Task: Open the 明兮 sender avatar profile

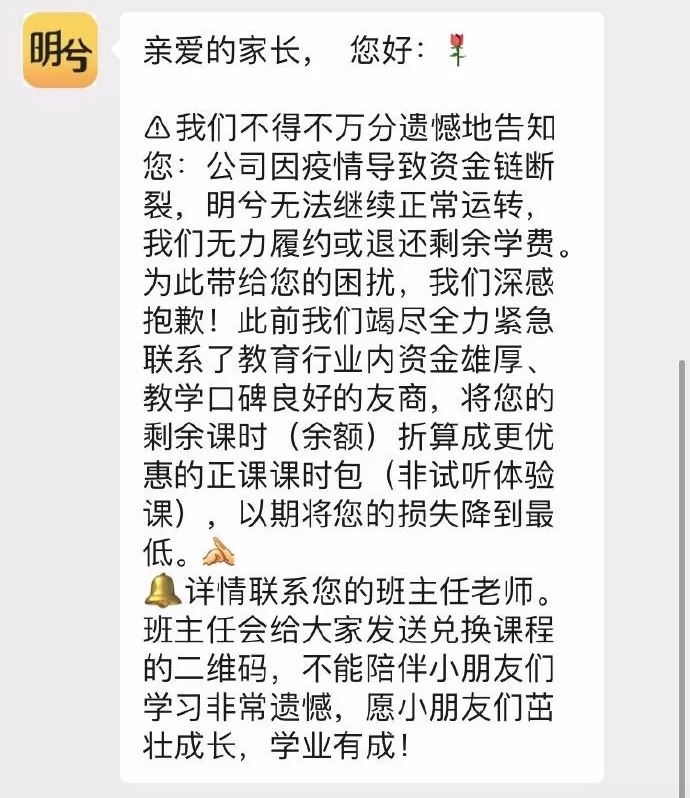Action: [x=60, y=51]
